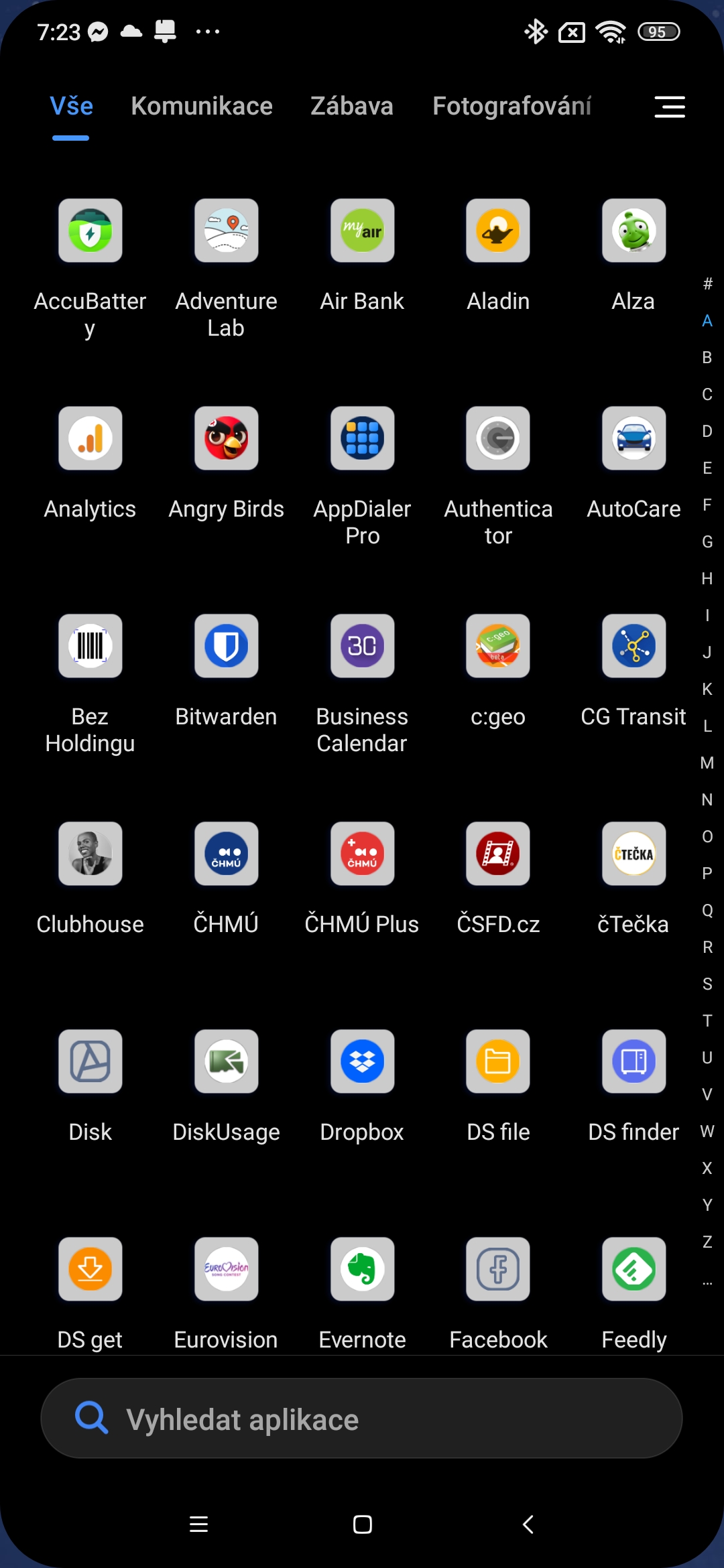Select the Fotografování tab

(512, 106)
